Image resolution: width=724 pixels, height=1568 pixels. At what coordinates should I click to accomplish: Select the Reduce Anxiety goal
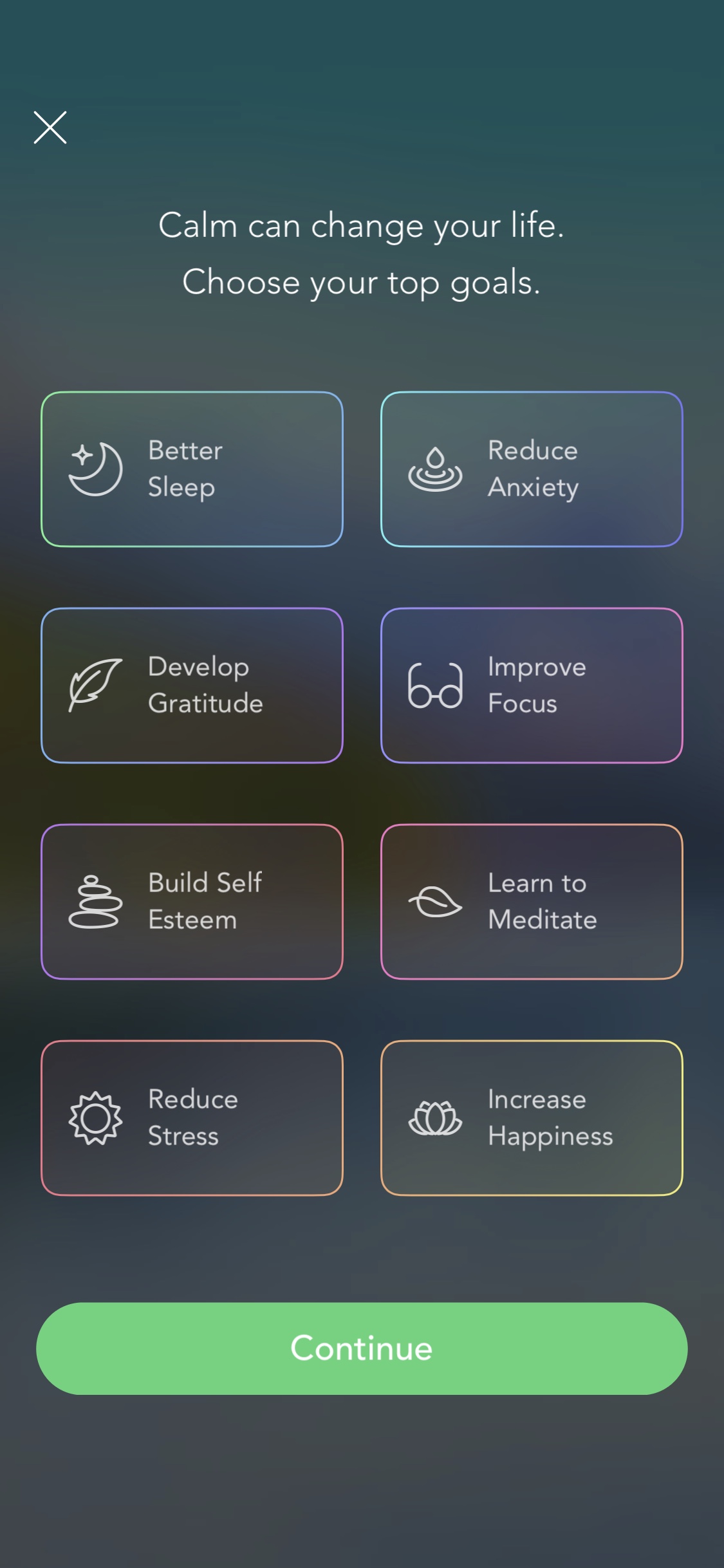[x=532, y=469]
